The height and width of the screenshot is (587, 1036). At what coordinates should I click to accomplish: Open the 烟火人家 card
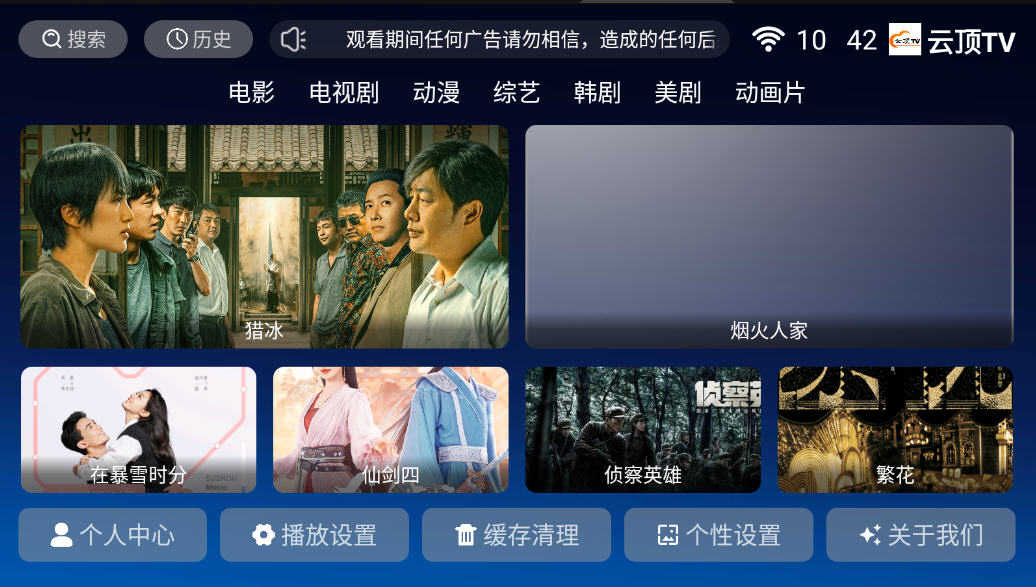[x=769, y=236]
